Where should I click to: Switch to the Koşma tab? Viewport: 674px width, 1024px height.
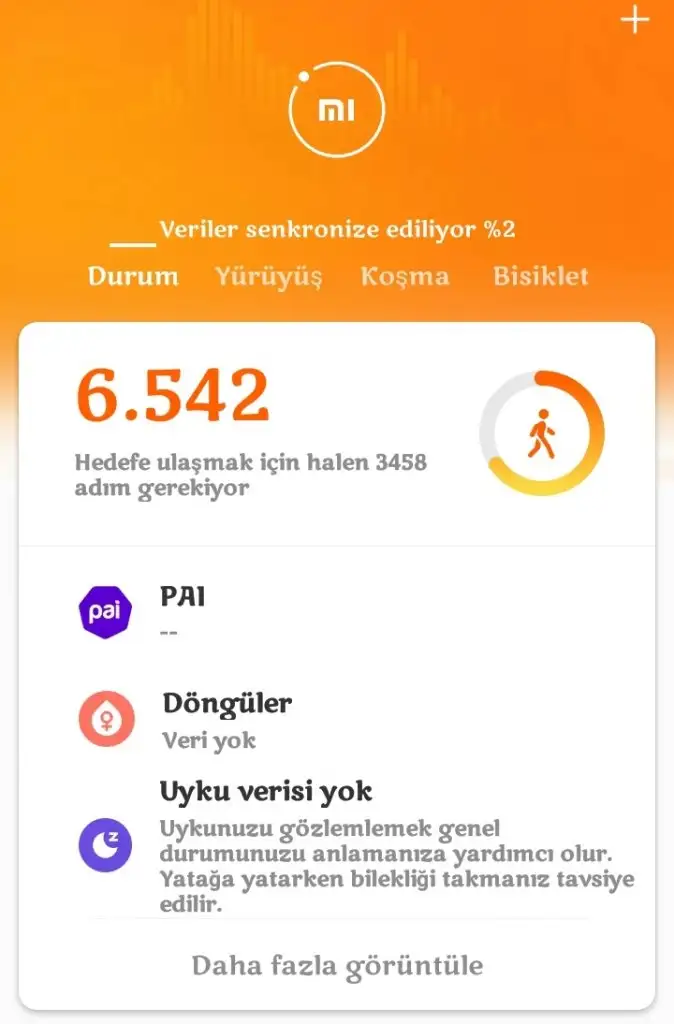tap(405, 277)
